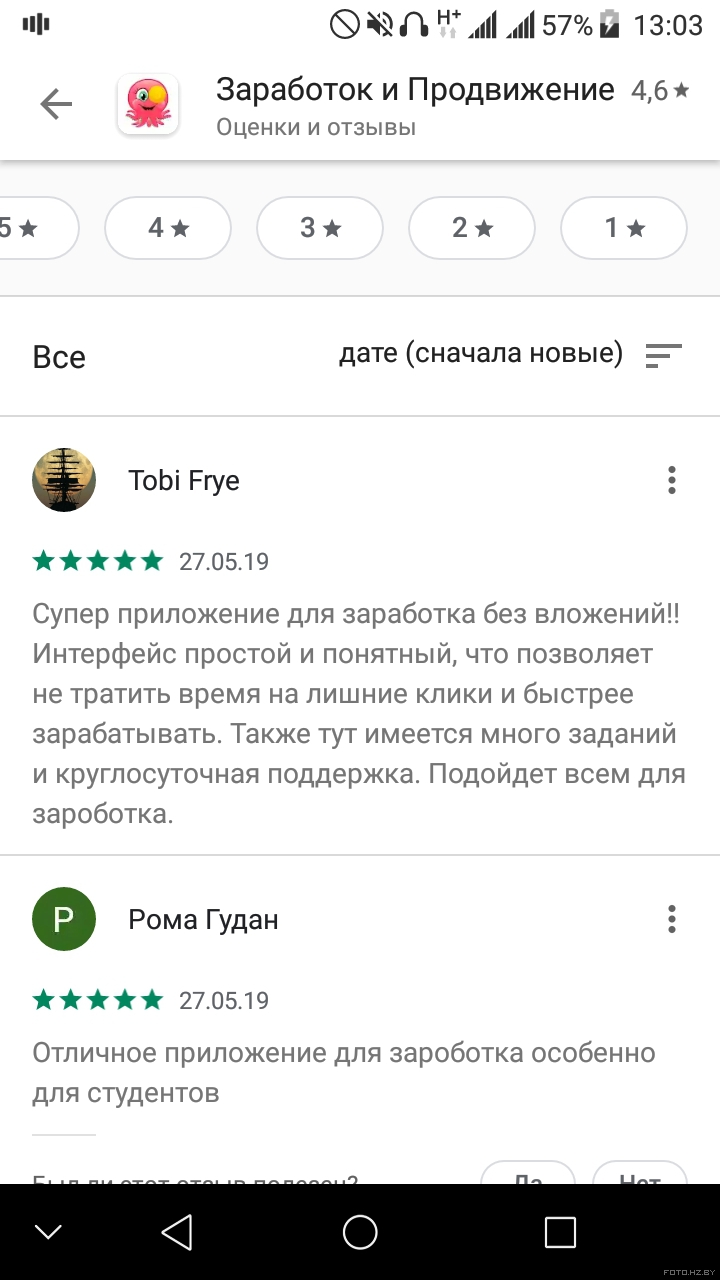
Task: Go back using the app bar arrow
Action: 56,104
